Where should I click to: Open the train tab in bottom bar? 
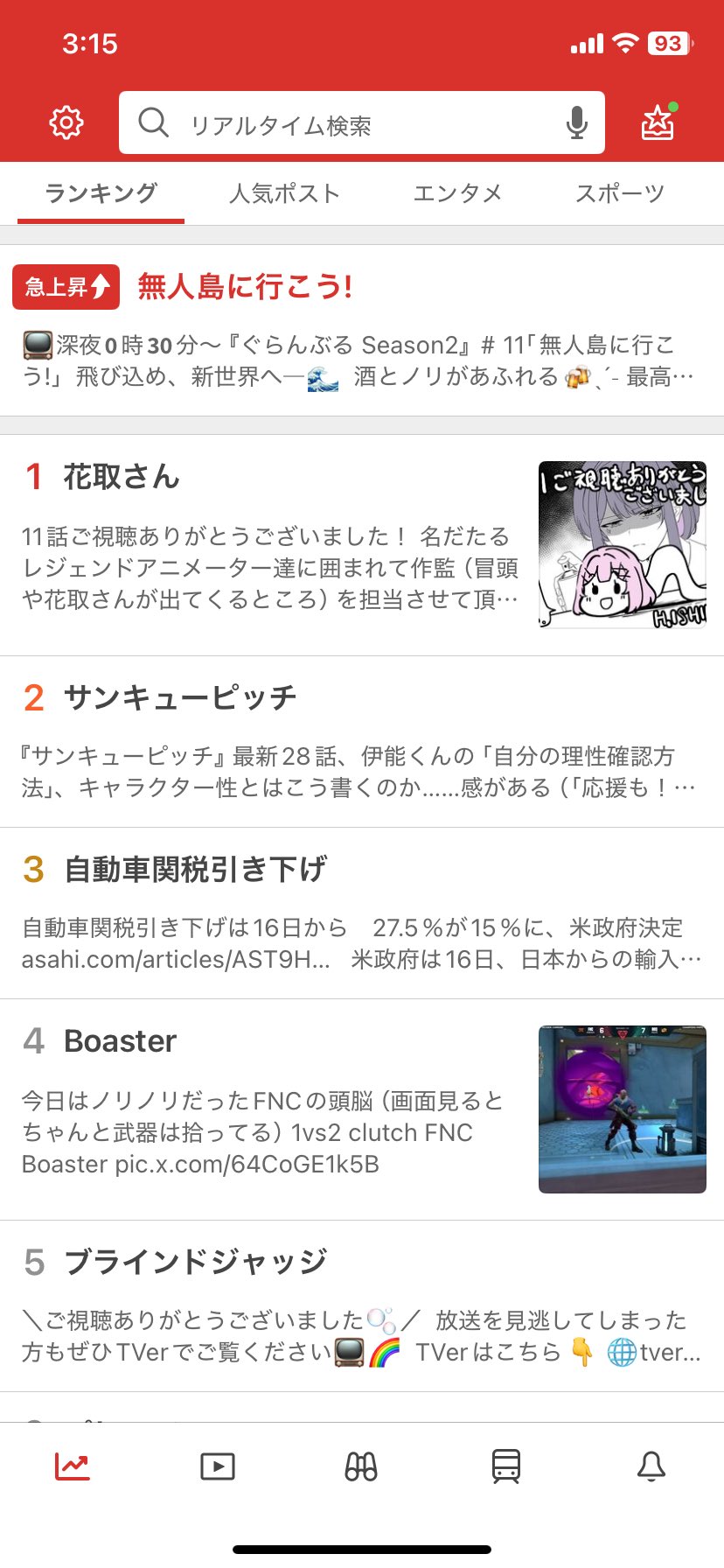(x=506, y=1466)
